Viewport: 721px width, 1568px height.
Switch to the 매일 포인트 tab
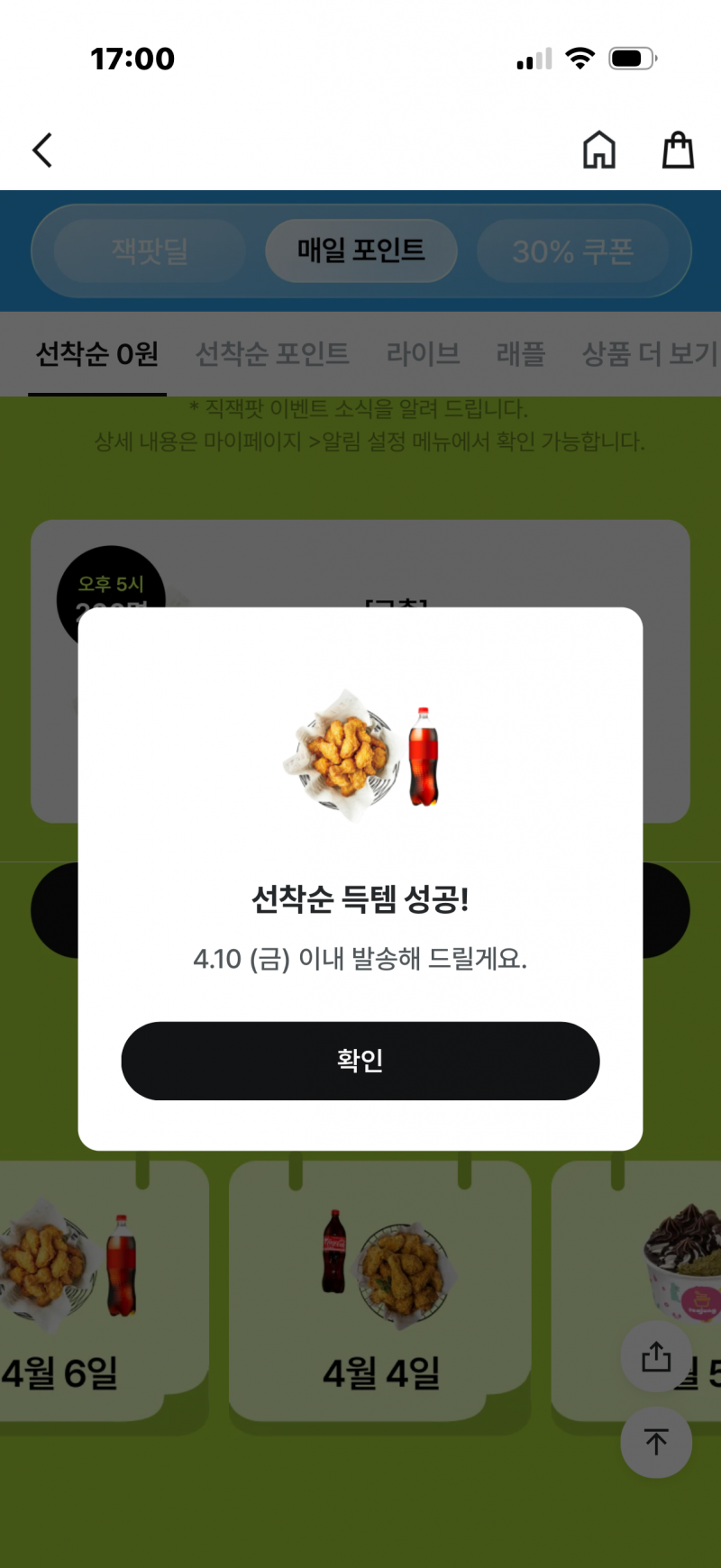point(360,251)
